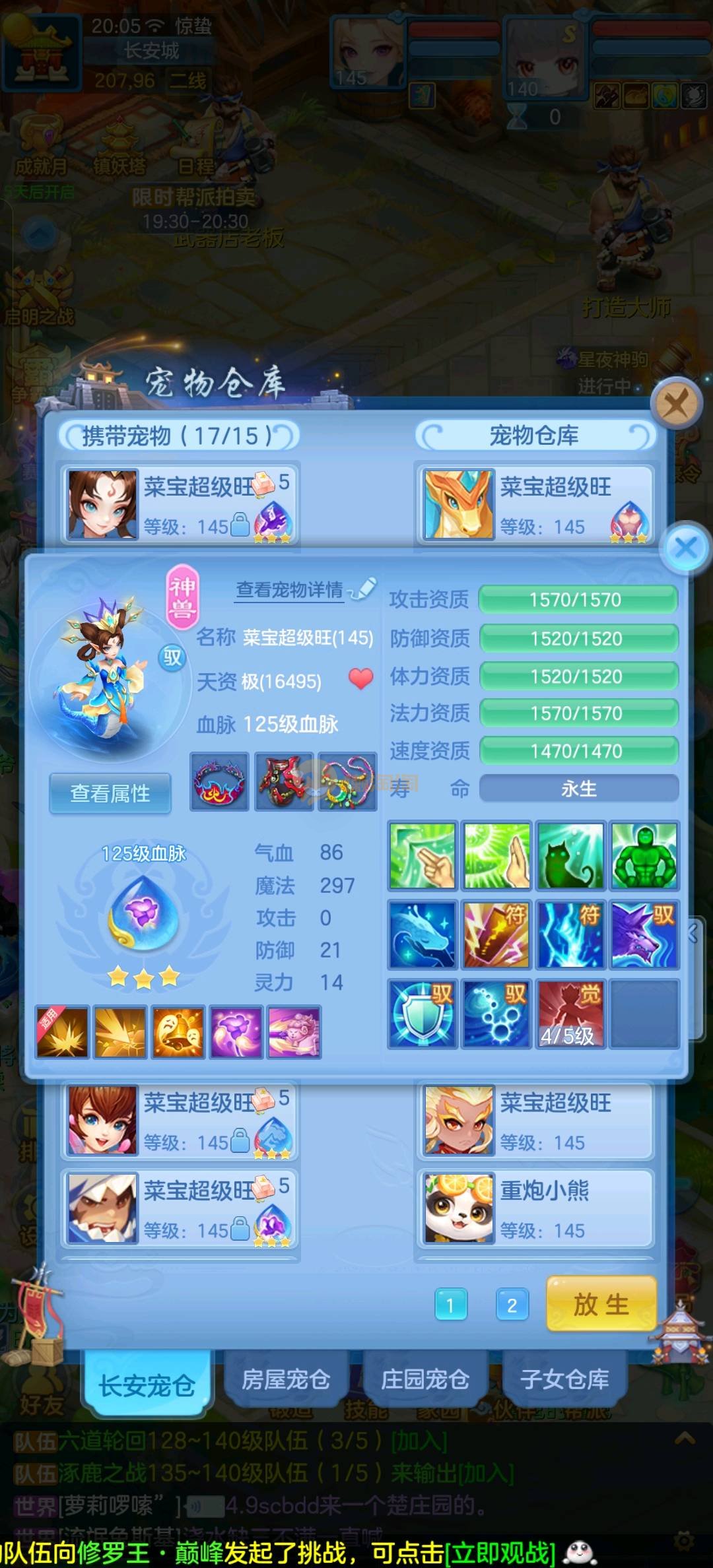The width and height of the screenshot is (713, 1568).
Task: Open the golden bell bloodline skill
Action: pos(178,1033)
